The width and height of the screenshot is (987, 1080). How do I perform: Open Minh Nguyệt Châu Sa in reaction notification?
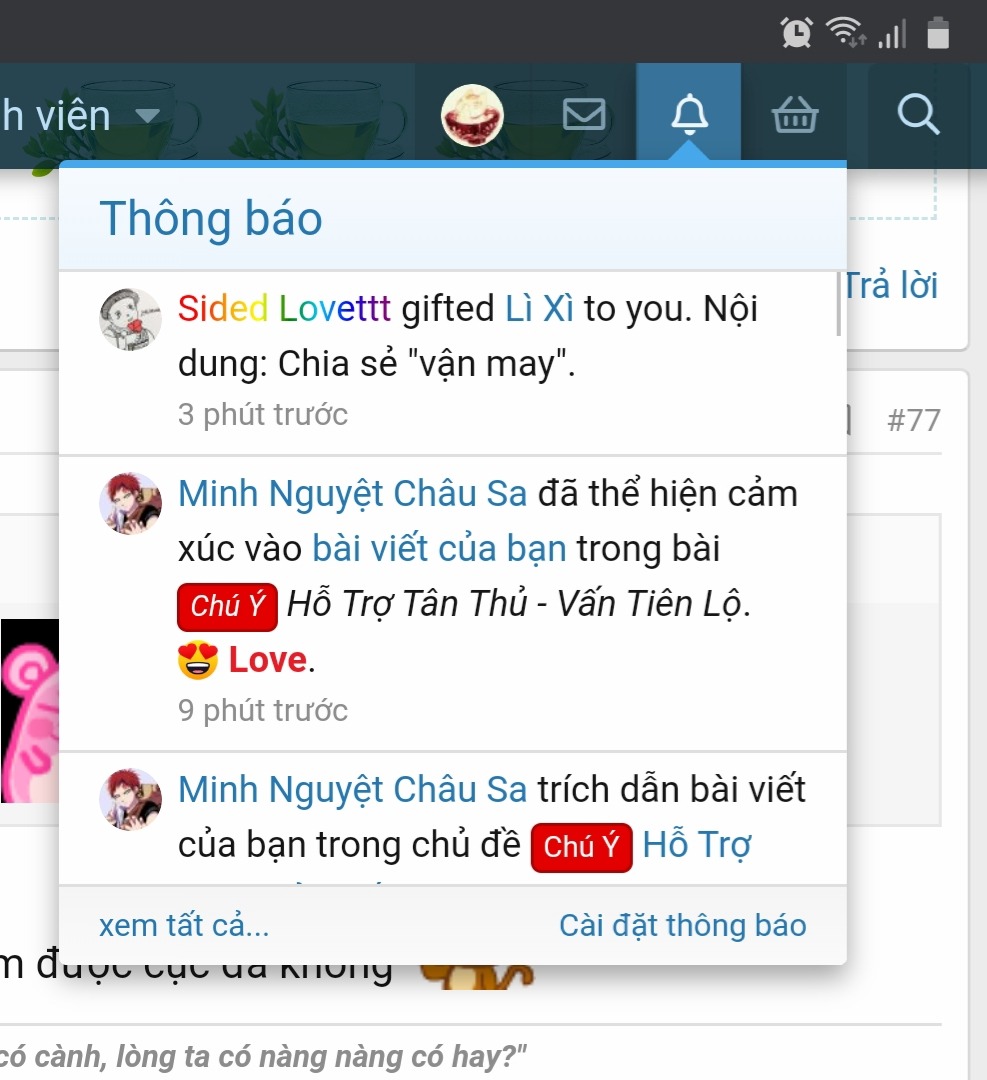352,494
